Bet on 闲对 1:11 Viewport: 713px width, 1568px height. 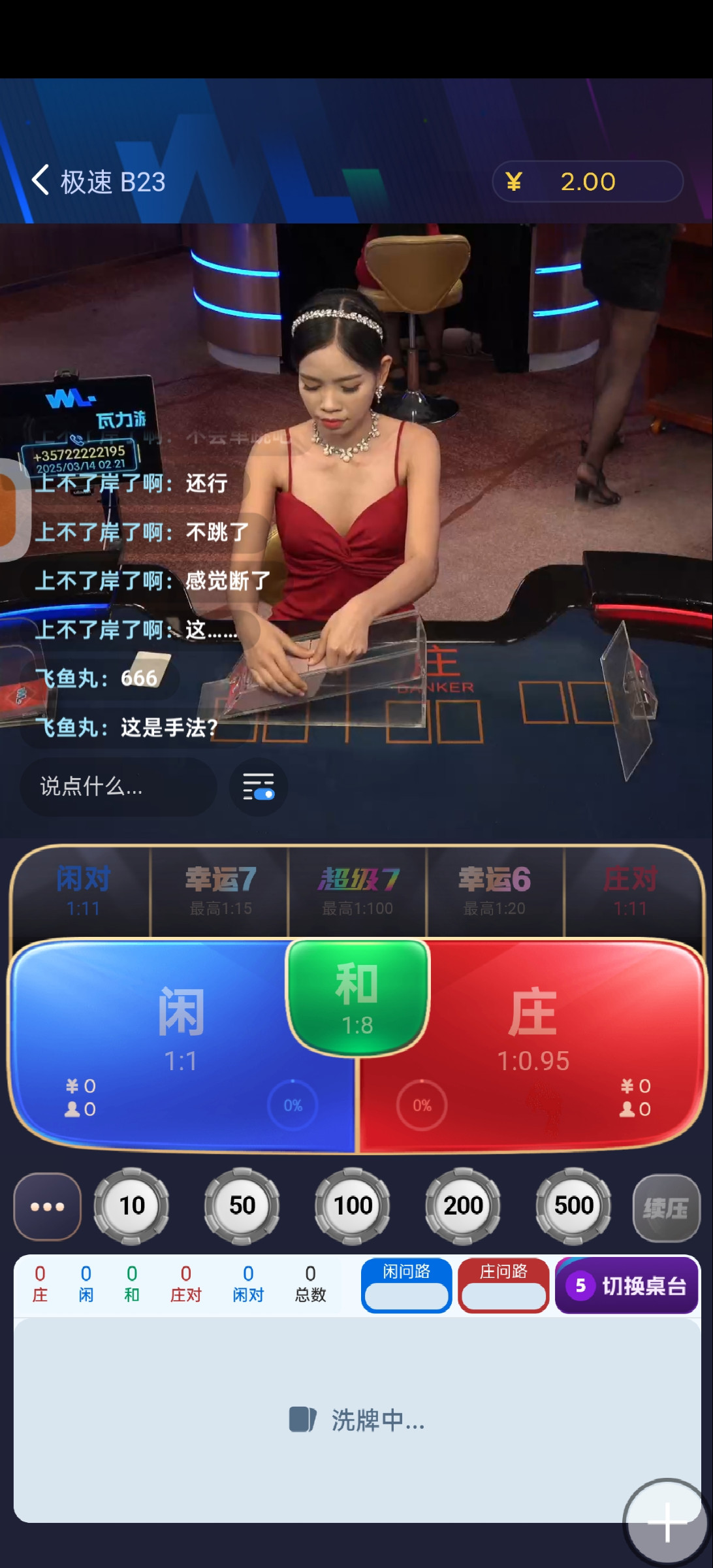(x=83, y=891)
